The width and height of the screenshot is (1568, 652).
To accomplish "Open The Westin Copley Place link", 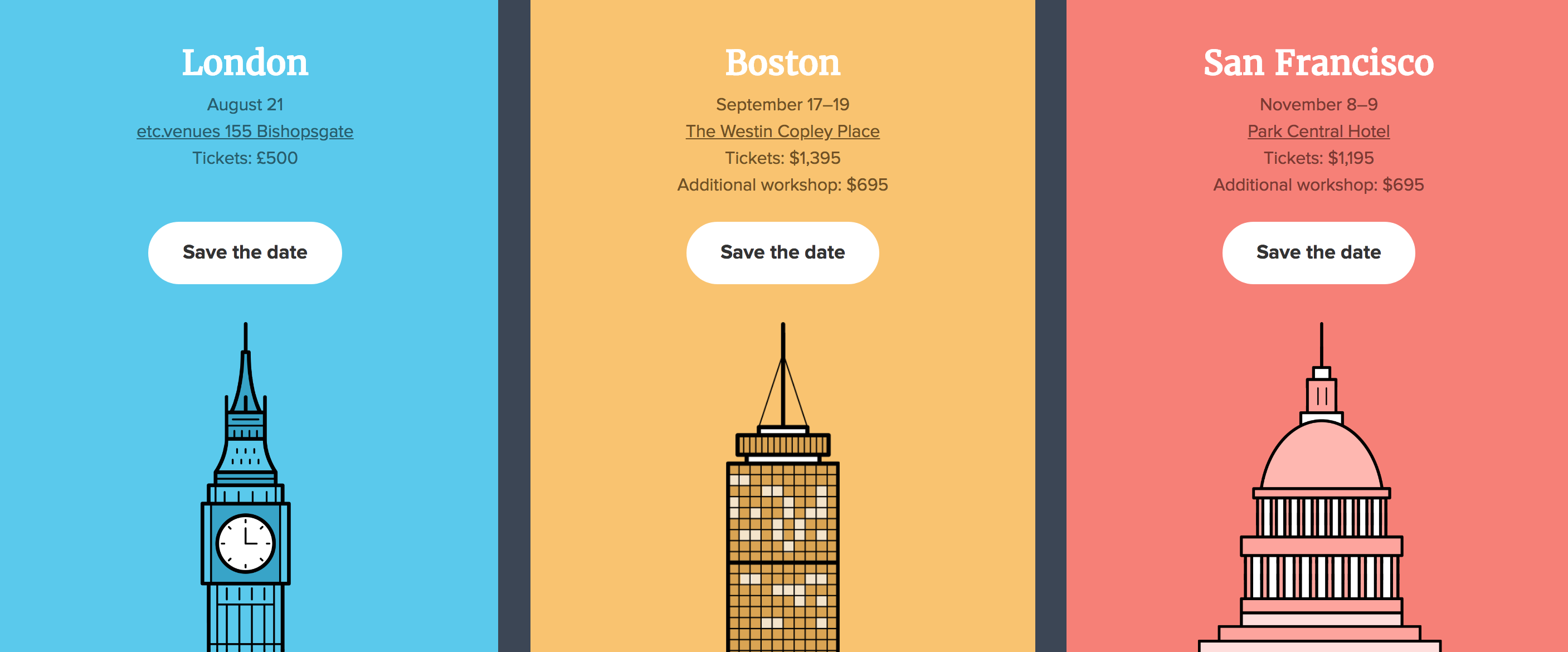I will 782,132.
